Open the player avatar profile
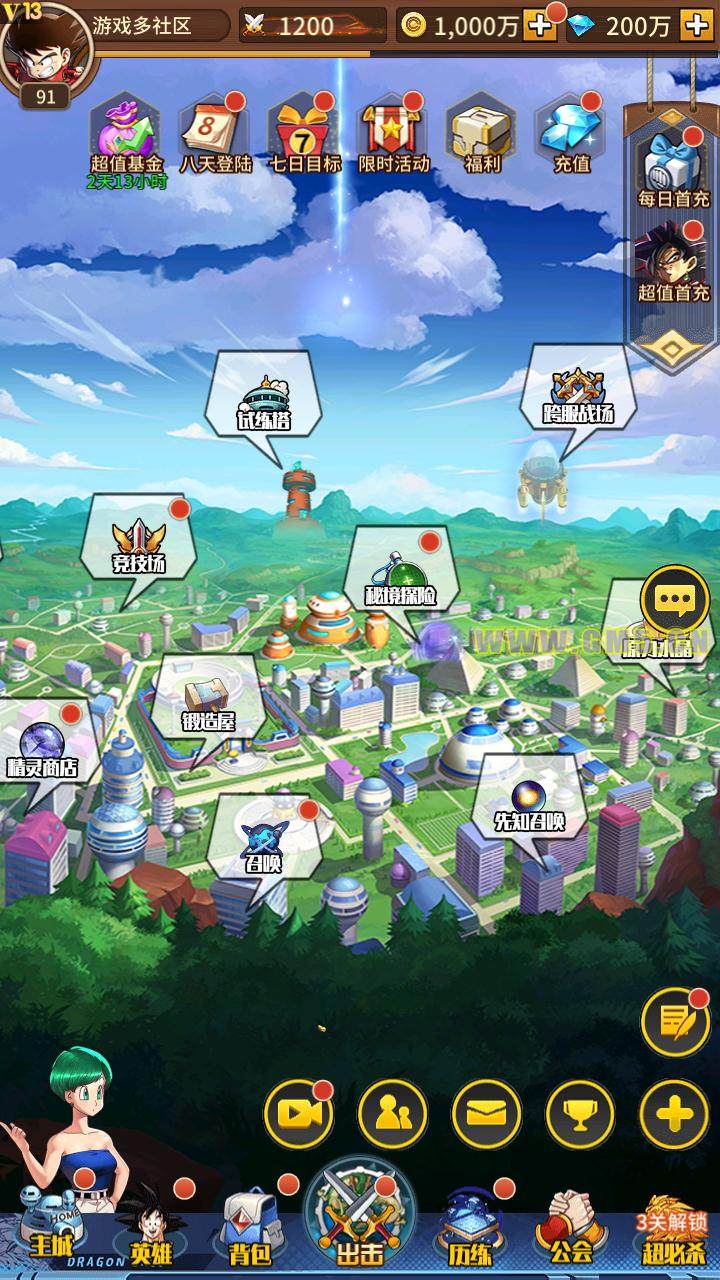 click(x=43, y=52)
